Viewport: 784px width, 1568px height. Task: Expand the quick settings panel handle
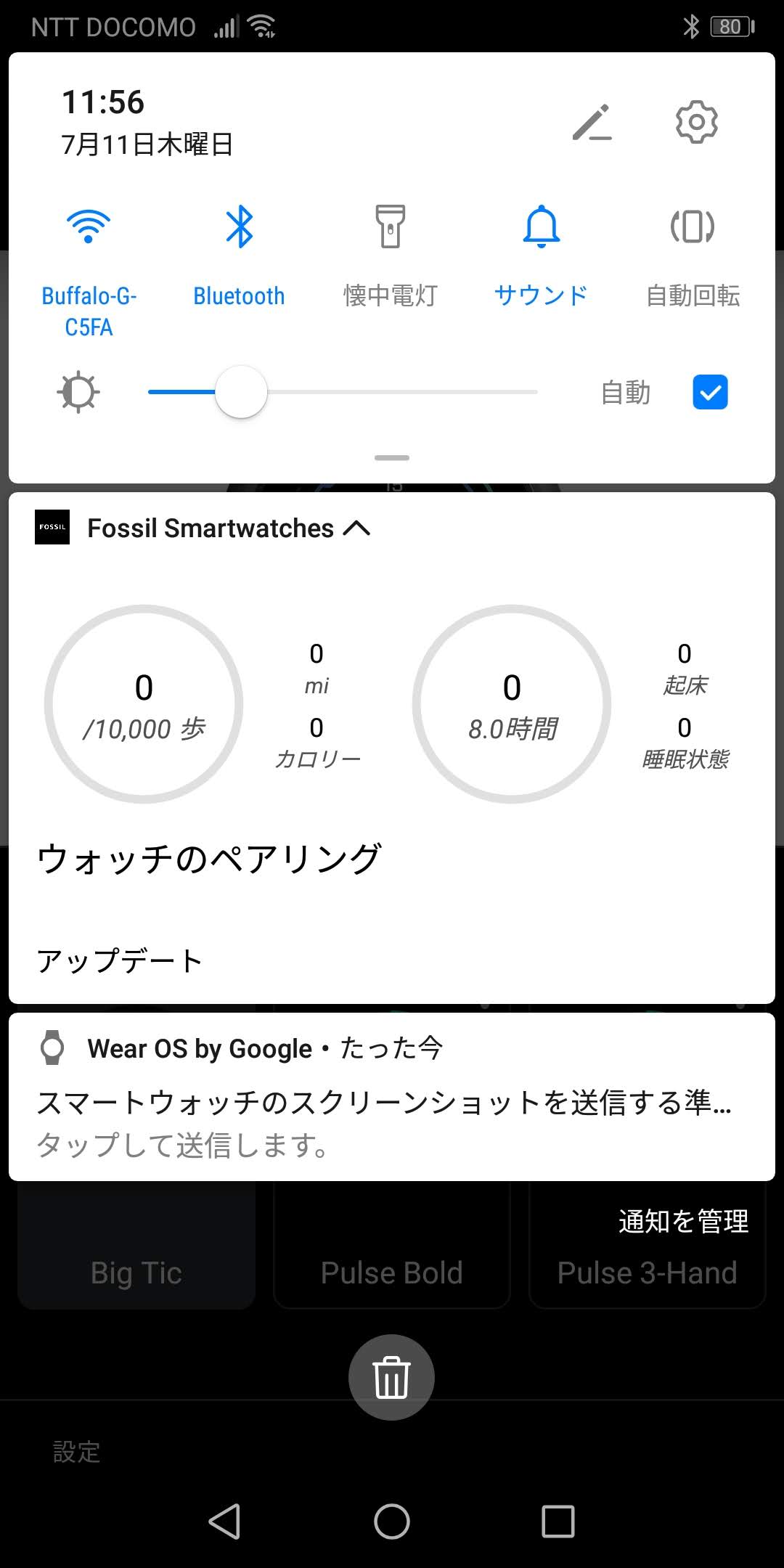point(392,458)
